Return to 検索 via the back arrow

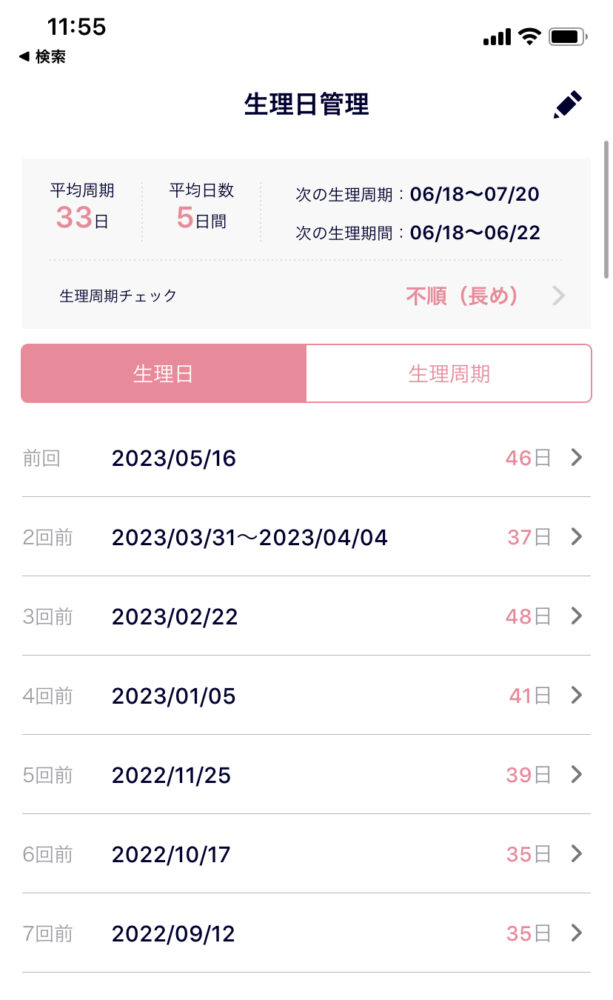42,57
